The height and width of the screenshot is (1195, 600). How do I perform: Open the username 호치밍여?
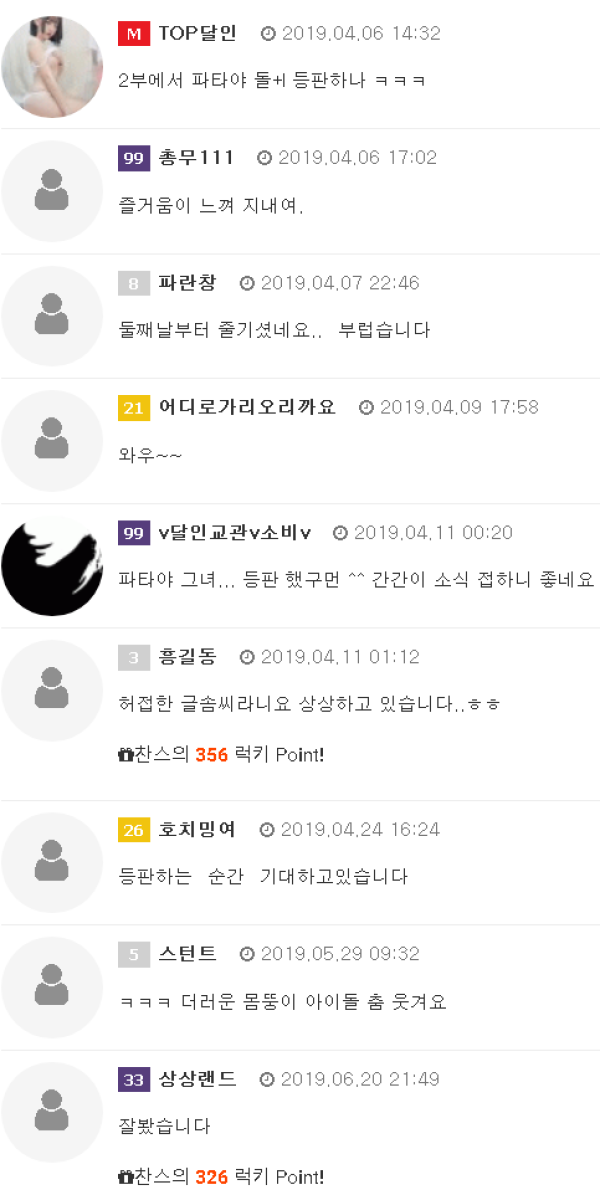point(197,829)
